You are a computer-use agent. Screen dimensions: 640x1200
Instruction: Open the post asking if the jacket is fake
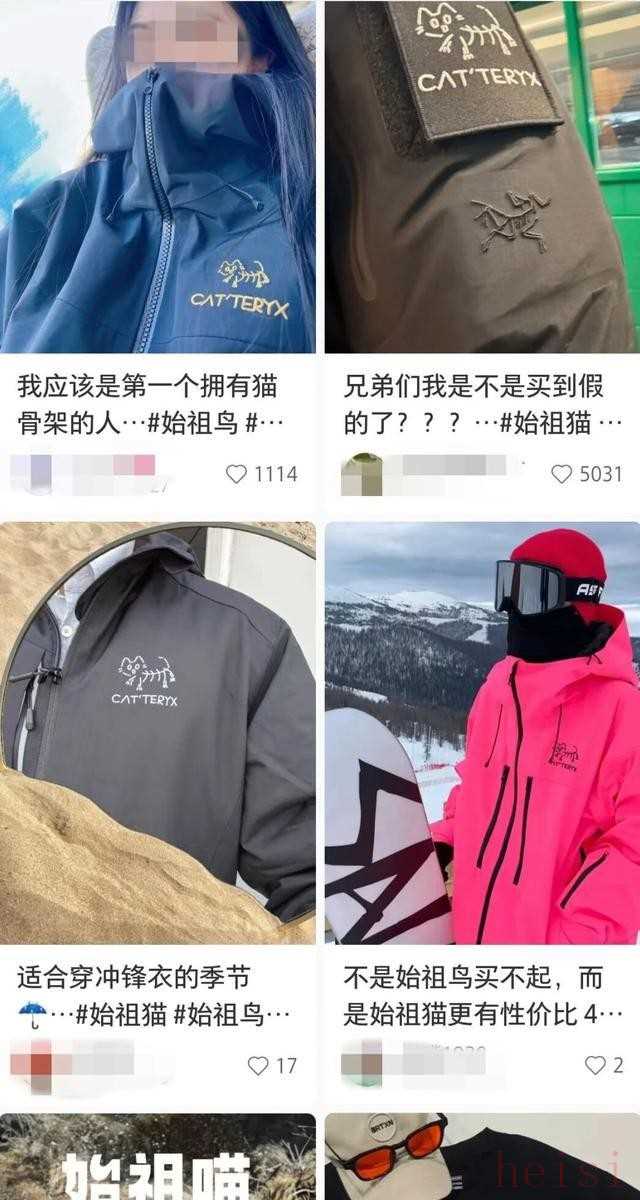pyautogui.click(x=482, y=180)
